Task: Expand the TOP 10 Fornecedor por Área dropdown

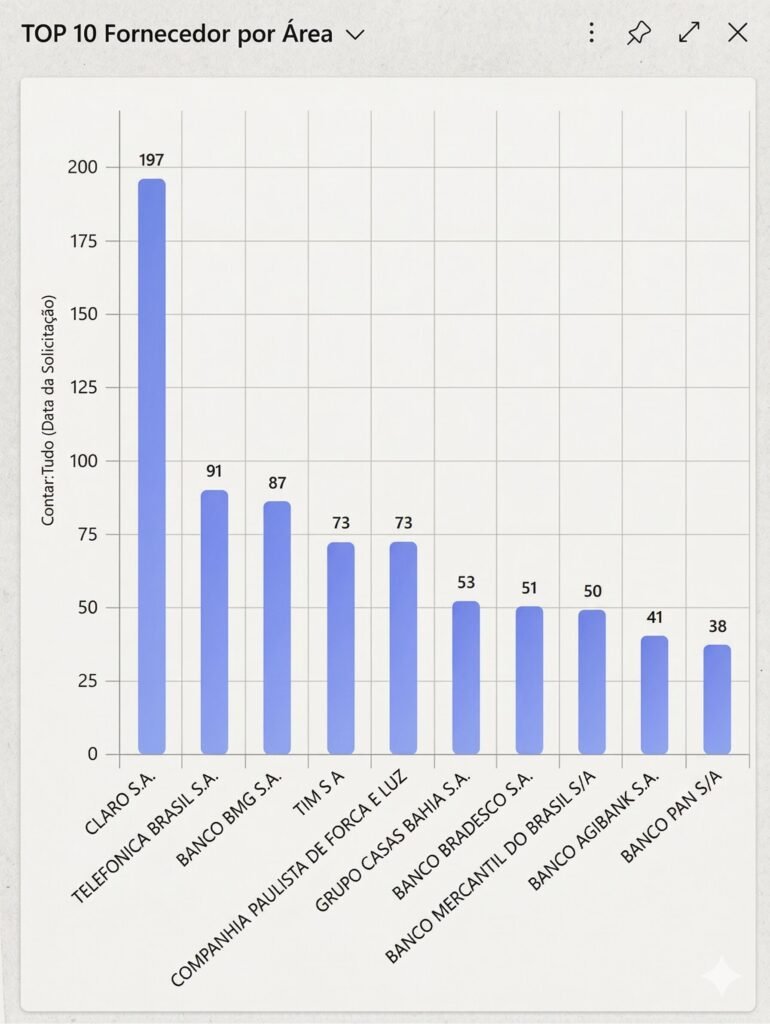Action: [x=354, y=34]
